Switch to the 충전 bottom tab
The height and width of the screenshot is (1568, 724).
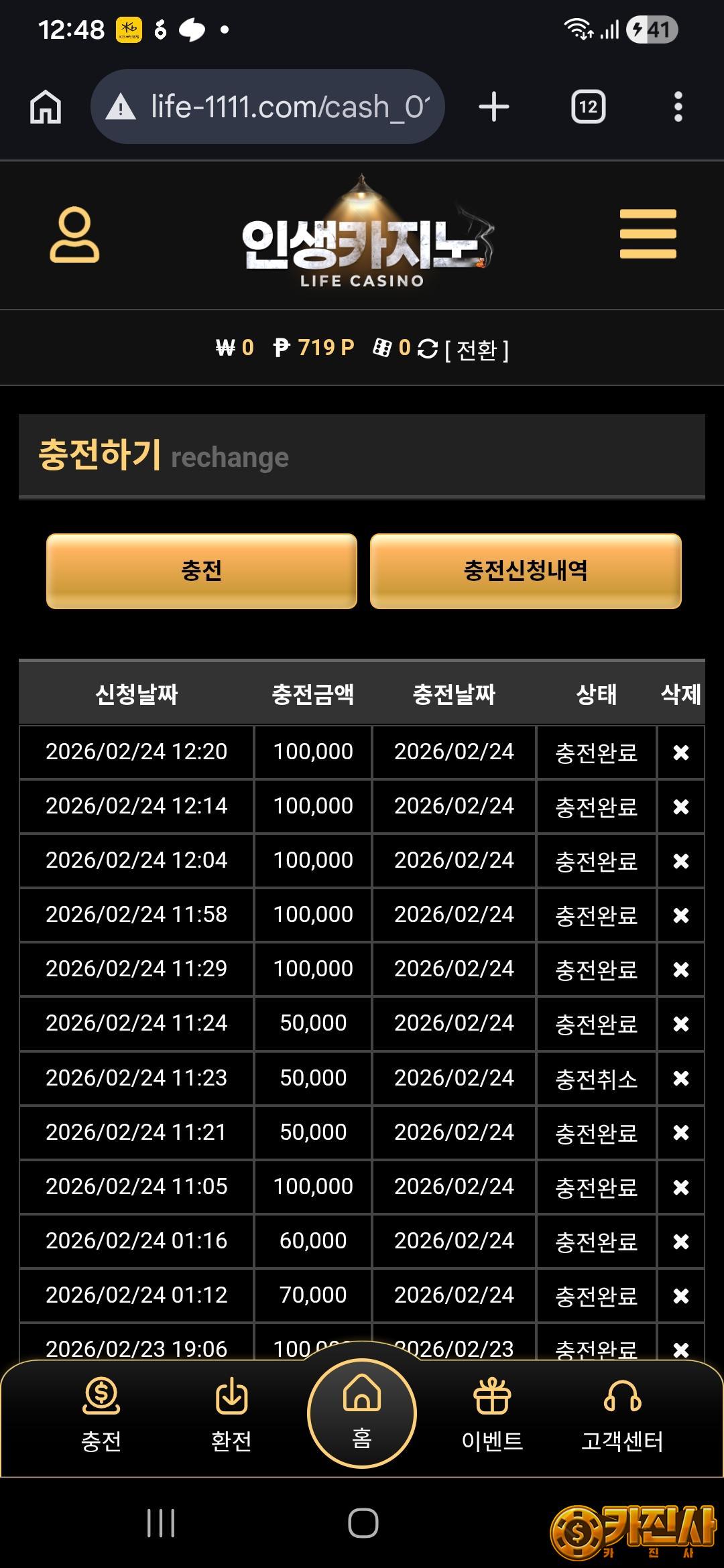click(101, 1414)
